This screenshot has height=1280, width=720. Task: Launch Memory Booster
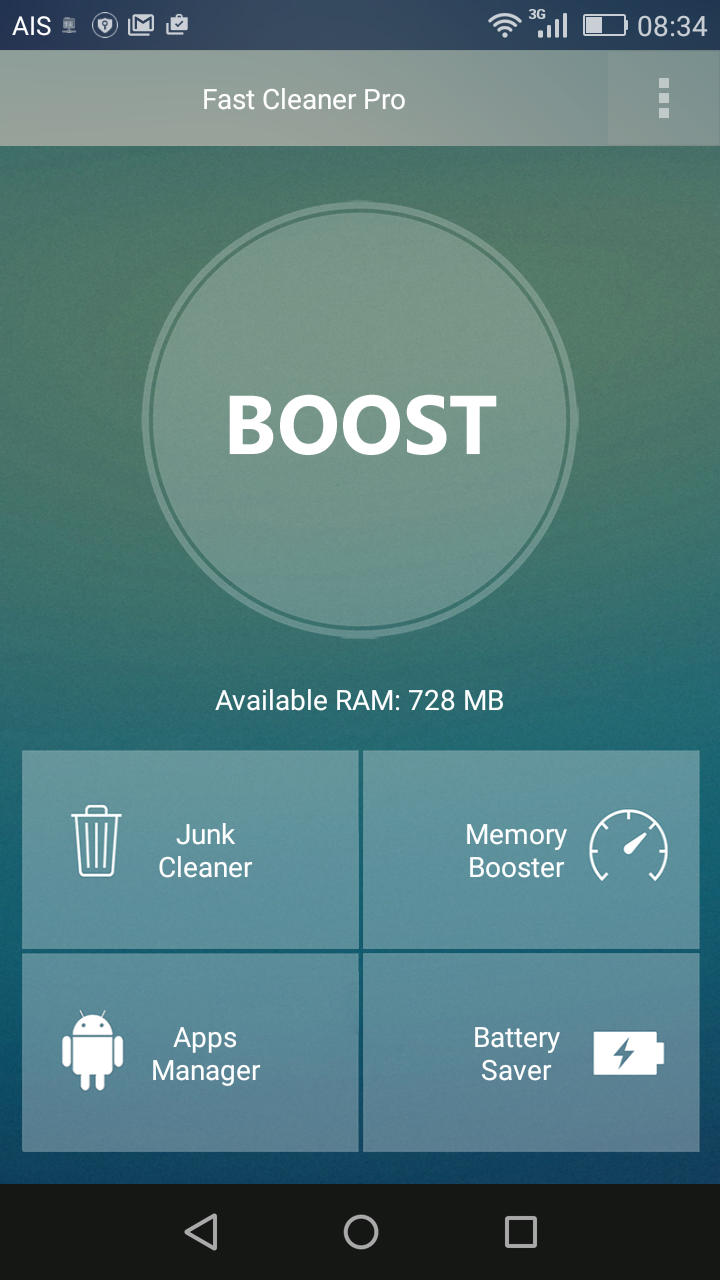coord(531,850)
